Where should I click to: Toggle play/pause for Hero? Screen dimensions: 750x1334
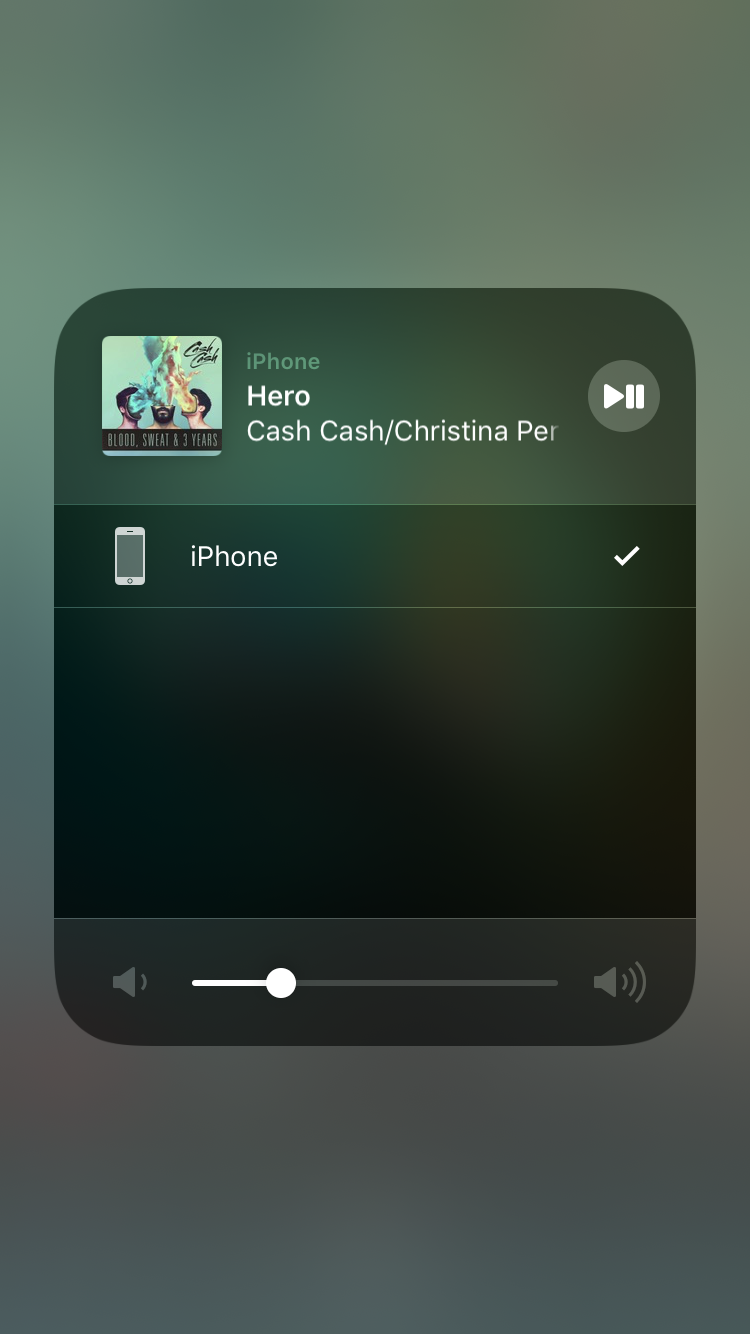(x=623, y=396)
